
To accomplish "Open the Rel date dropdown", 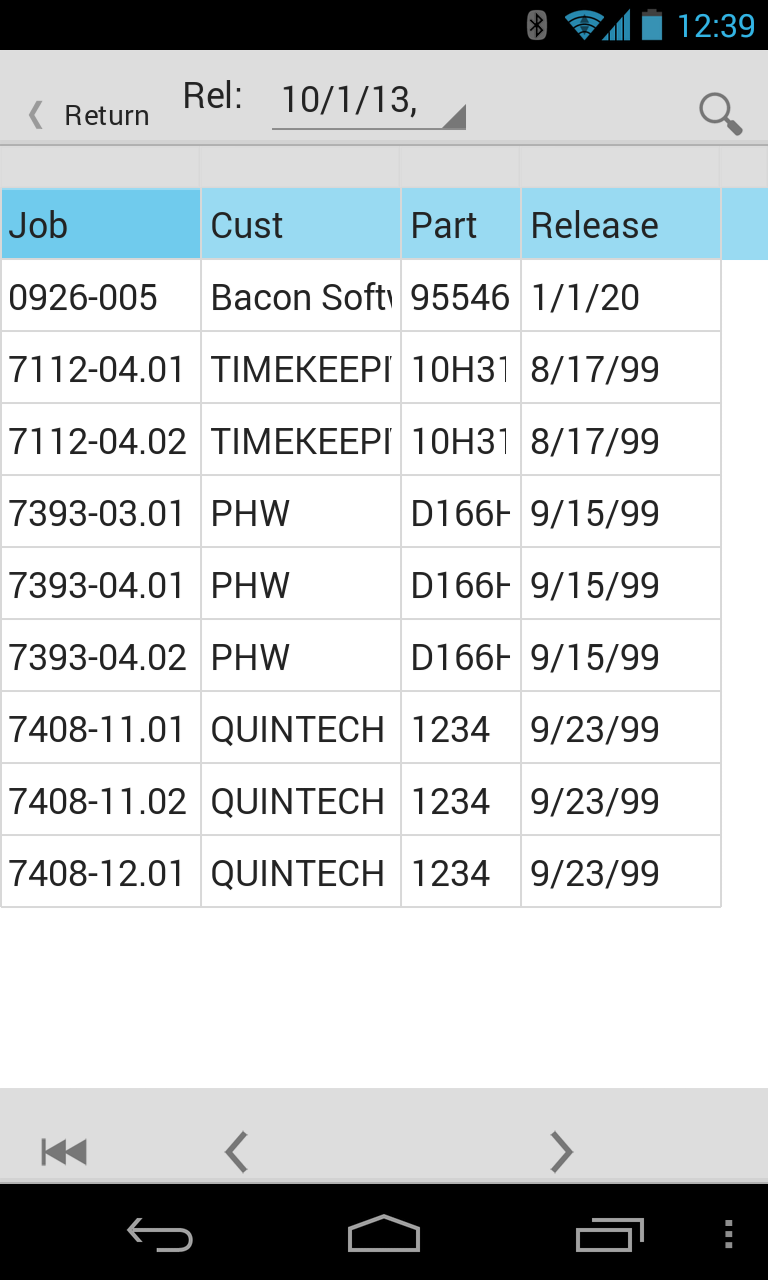I will tap(369, 102).
